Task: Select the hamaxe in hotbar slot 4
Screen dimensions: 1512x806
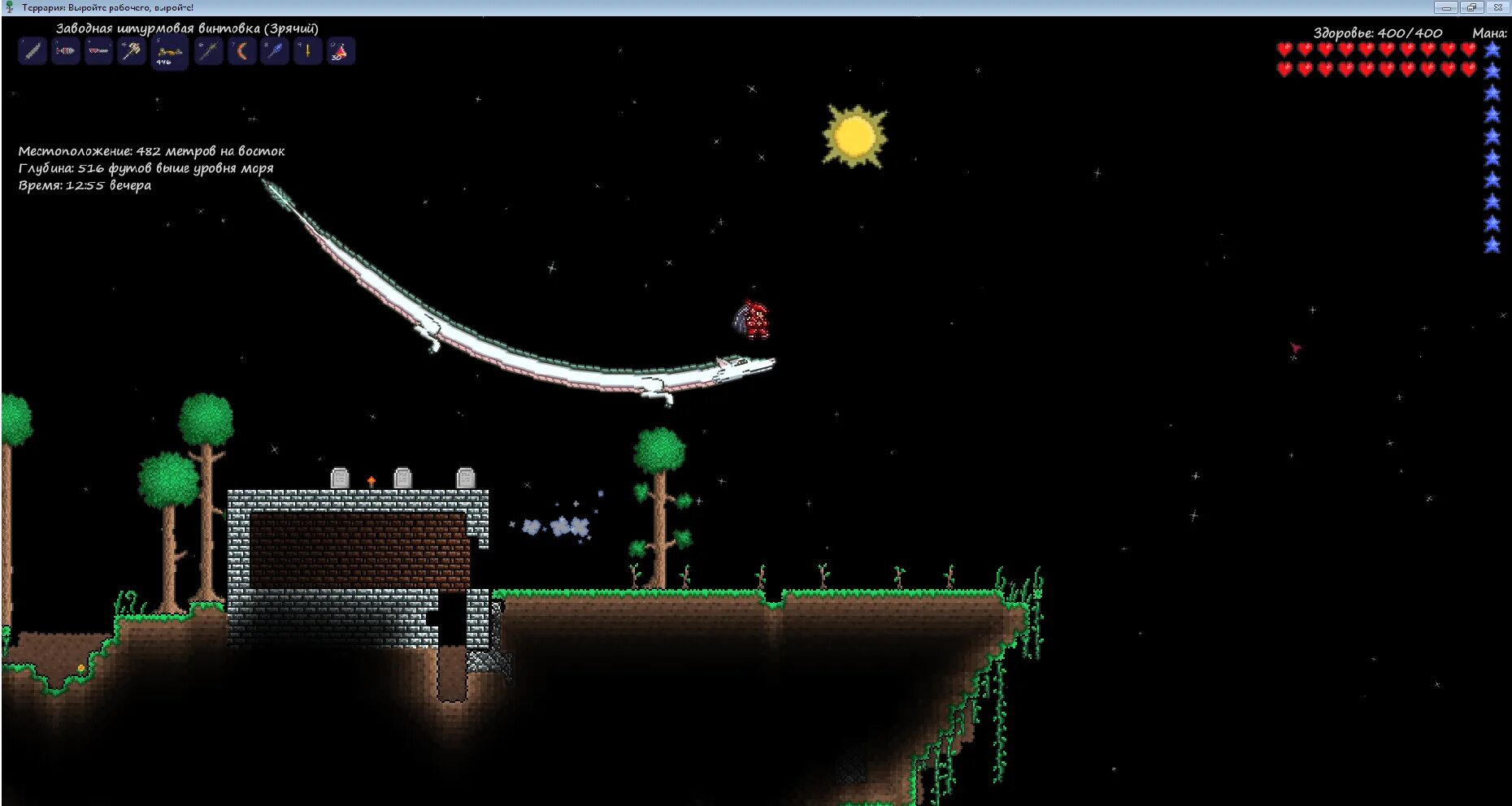Action: (x=132, y=51)
